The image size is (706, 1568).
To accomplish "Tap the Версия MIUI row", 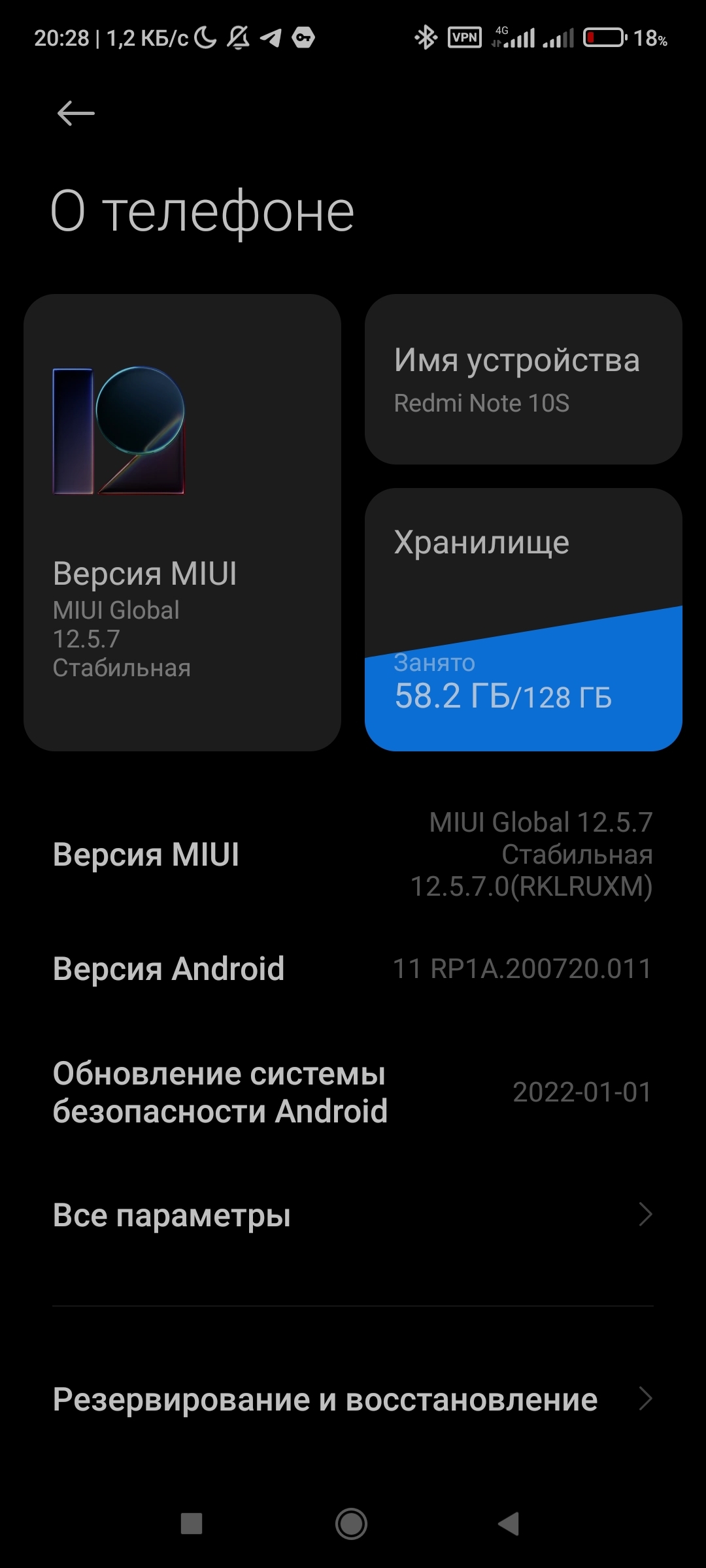I will pos(353,854).
